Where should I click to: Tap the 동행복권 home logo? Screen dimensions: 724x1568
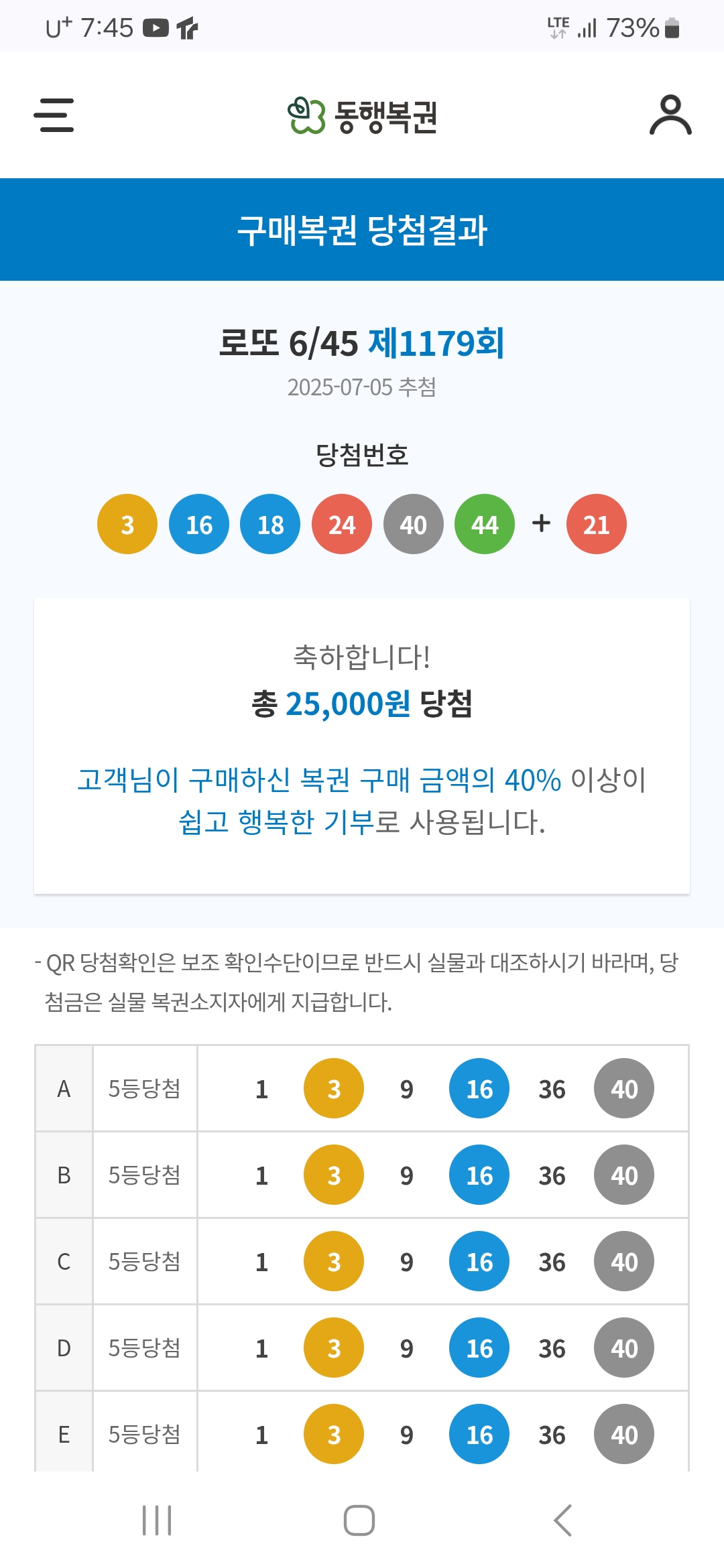pos(362,116)
